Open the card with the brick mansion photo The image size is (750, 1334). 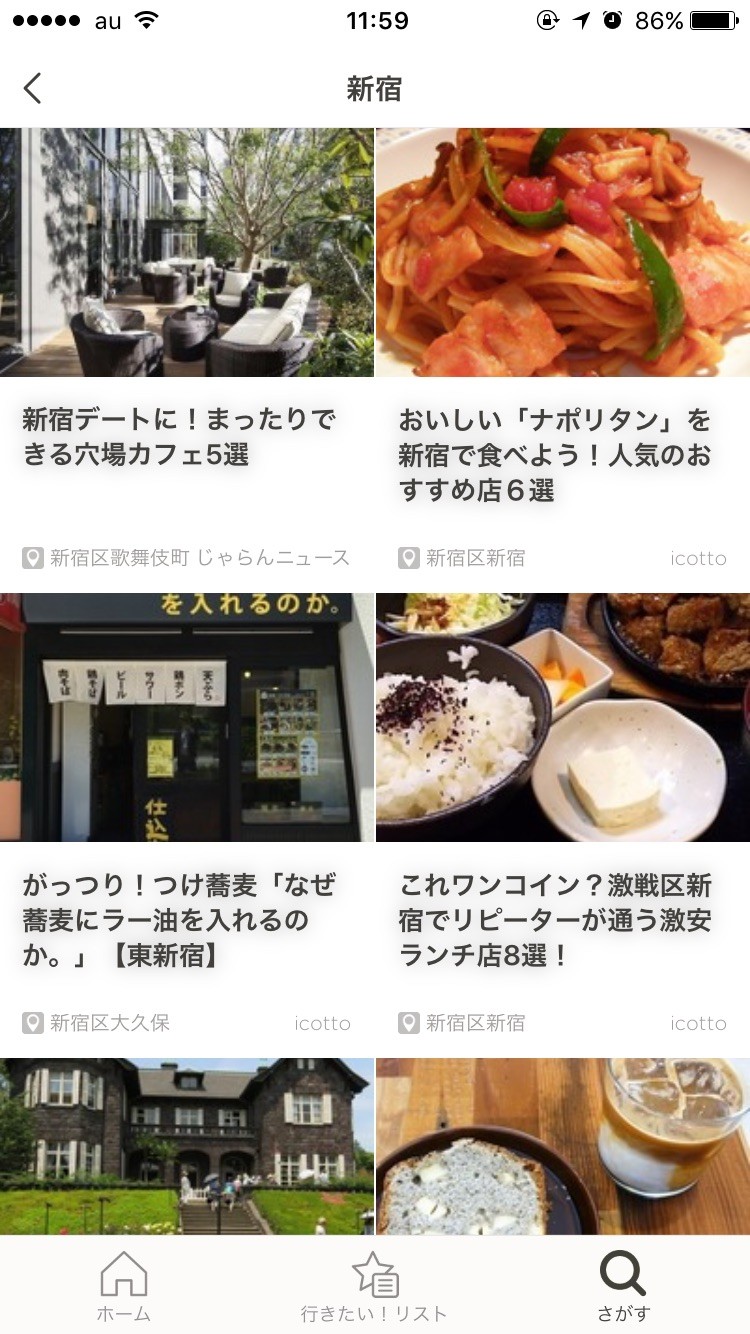[187, 1146]
